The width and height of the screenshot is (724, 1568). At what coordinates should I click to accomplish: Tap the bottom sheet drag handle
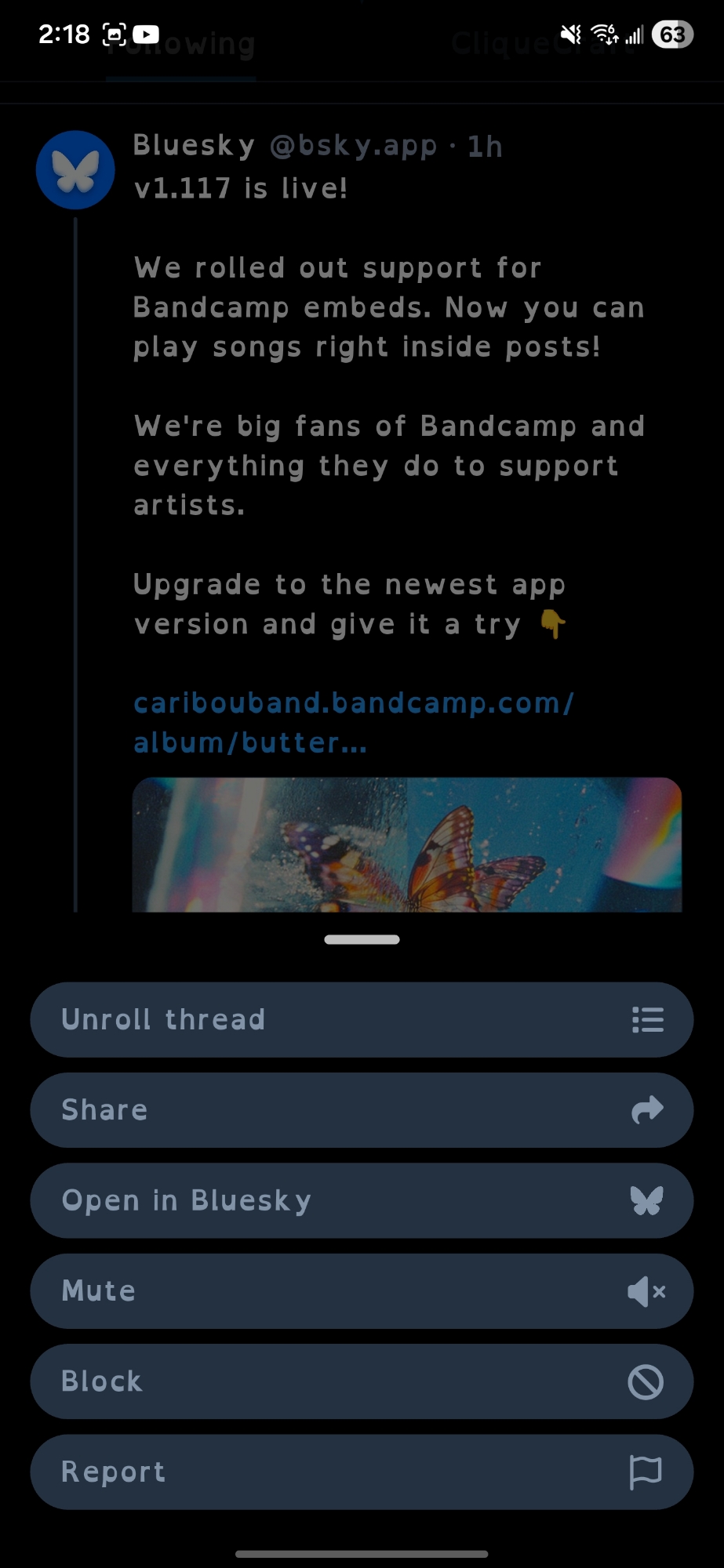(x=362, y=939)
